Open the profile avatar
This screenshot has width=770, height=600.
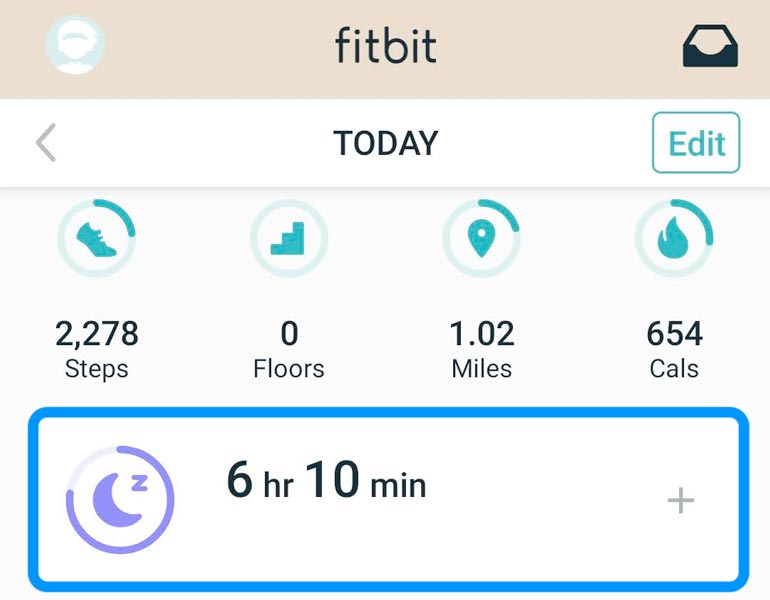pyautogui.click(x=75, y=45)
